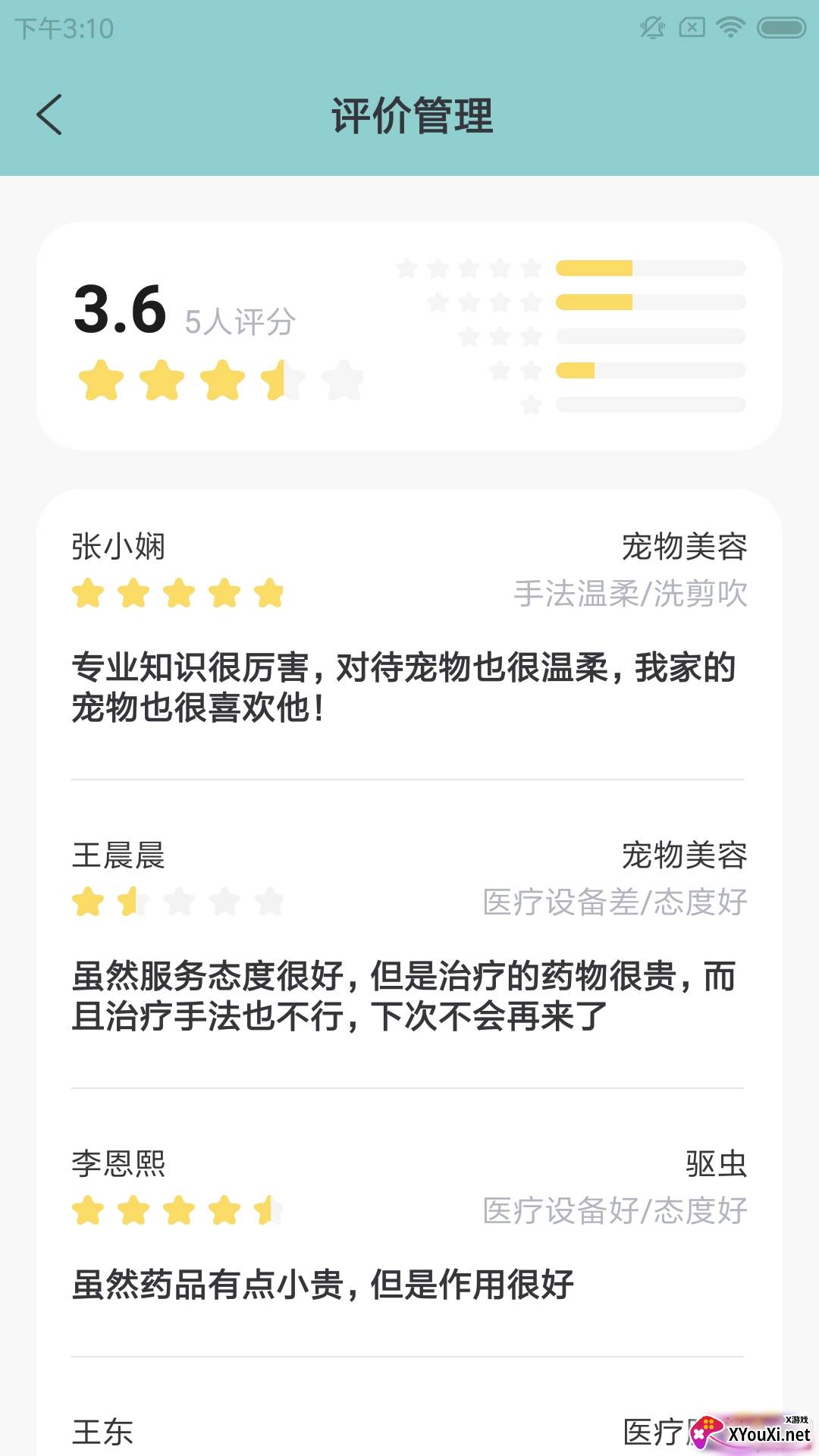
Task: Go back from the 评价管理 page
Action: coord(49,115)
